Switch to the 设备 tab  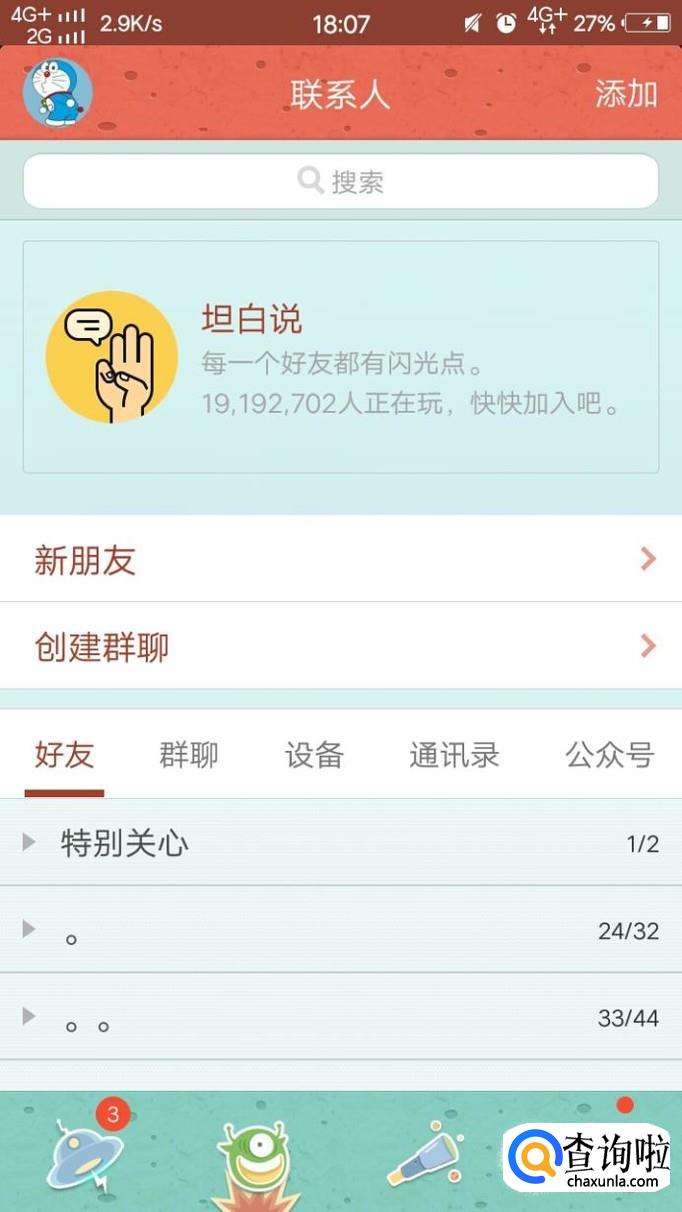point(314,755)
